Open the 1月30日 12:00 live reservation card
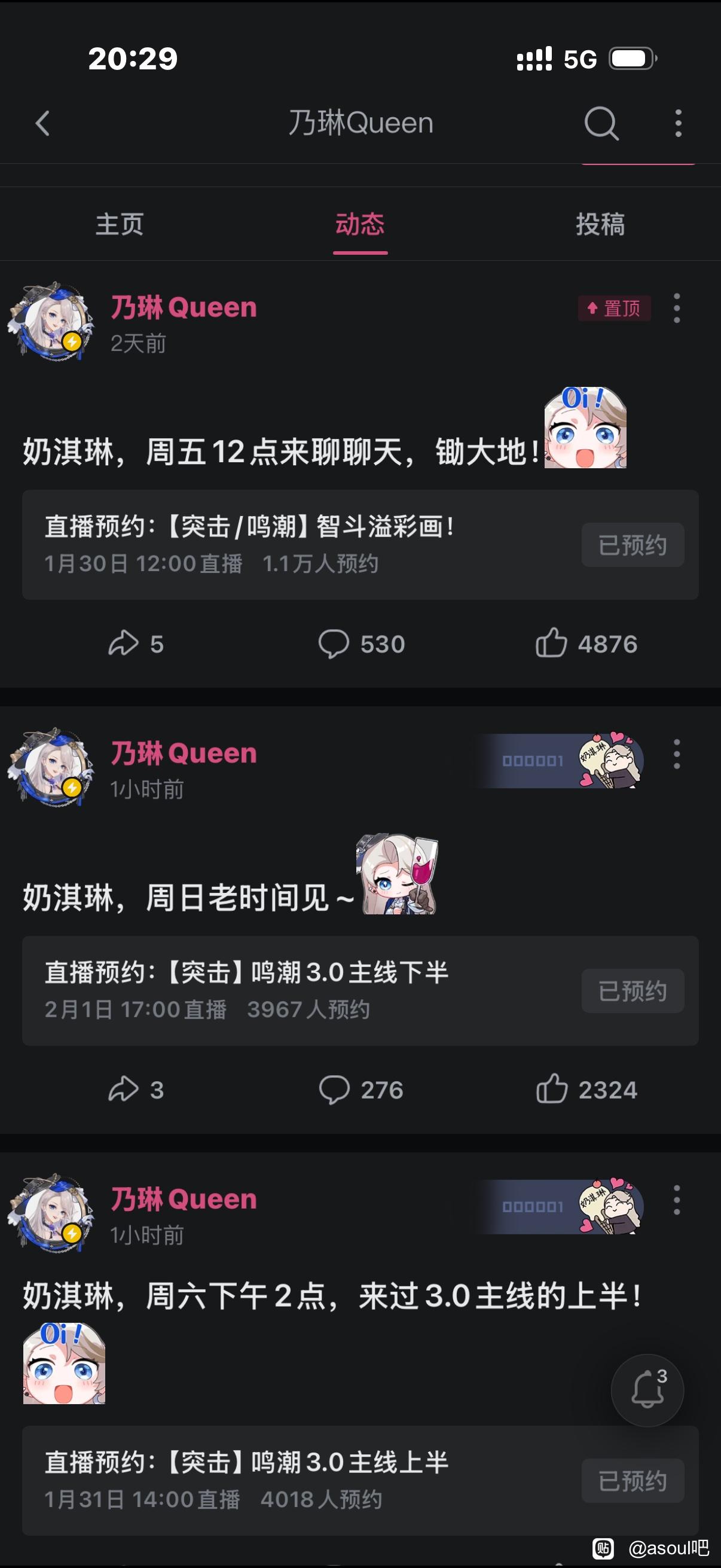This screenshot has height=1568, width=721. (360, 545)
